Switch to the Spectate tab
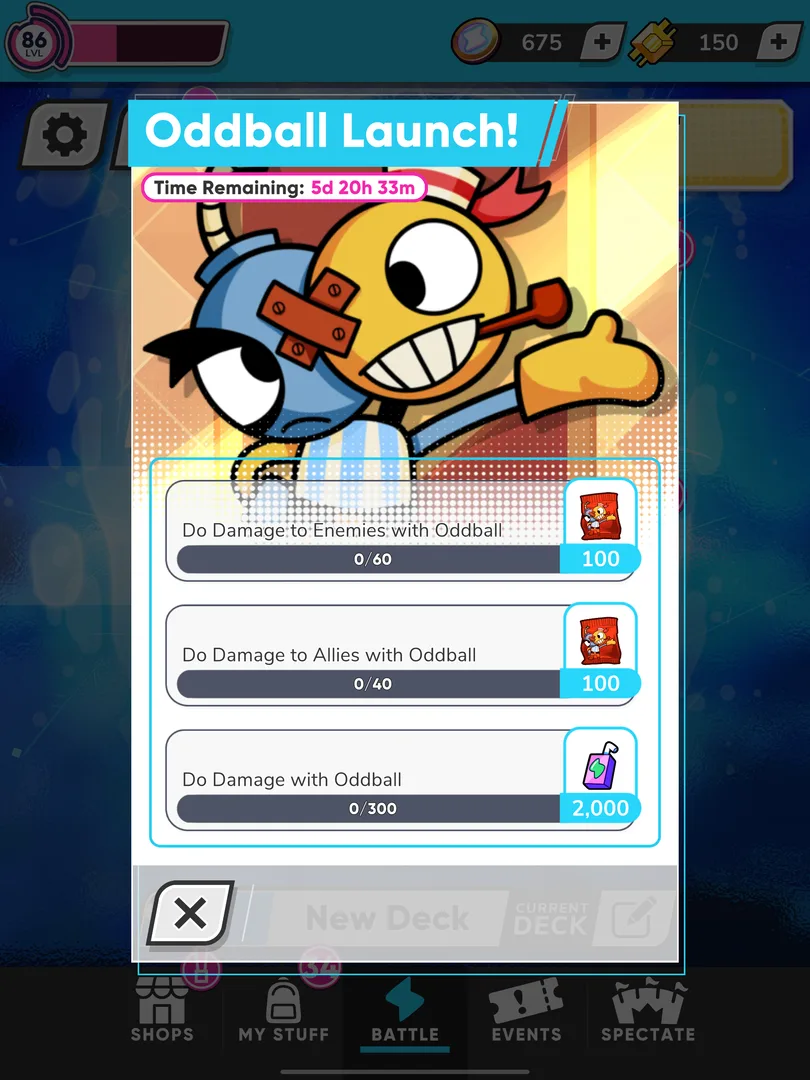 [648, 1012]
